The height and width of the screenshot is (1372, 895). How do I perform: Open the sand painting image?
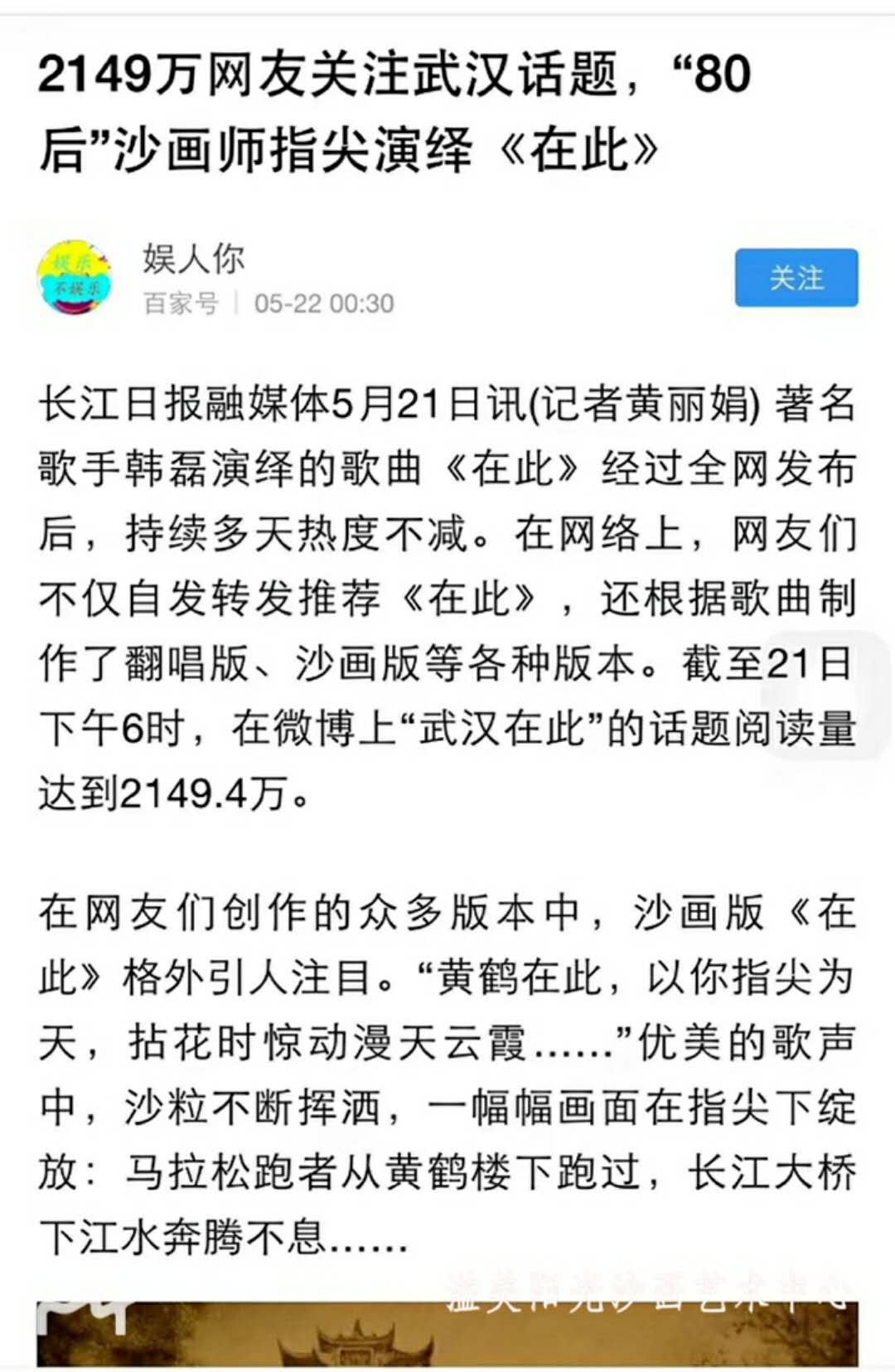click(447, 1333)
